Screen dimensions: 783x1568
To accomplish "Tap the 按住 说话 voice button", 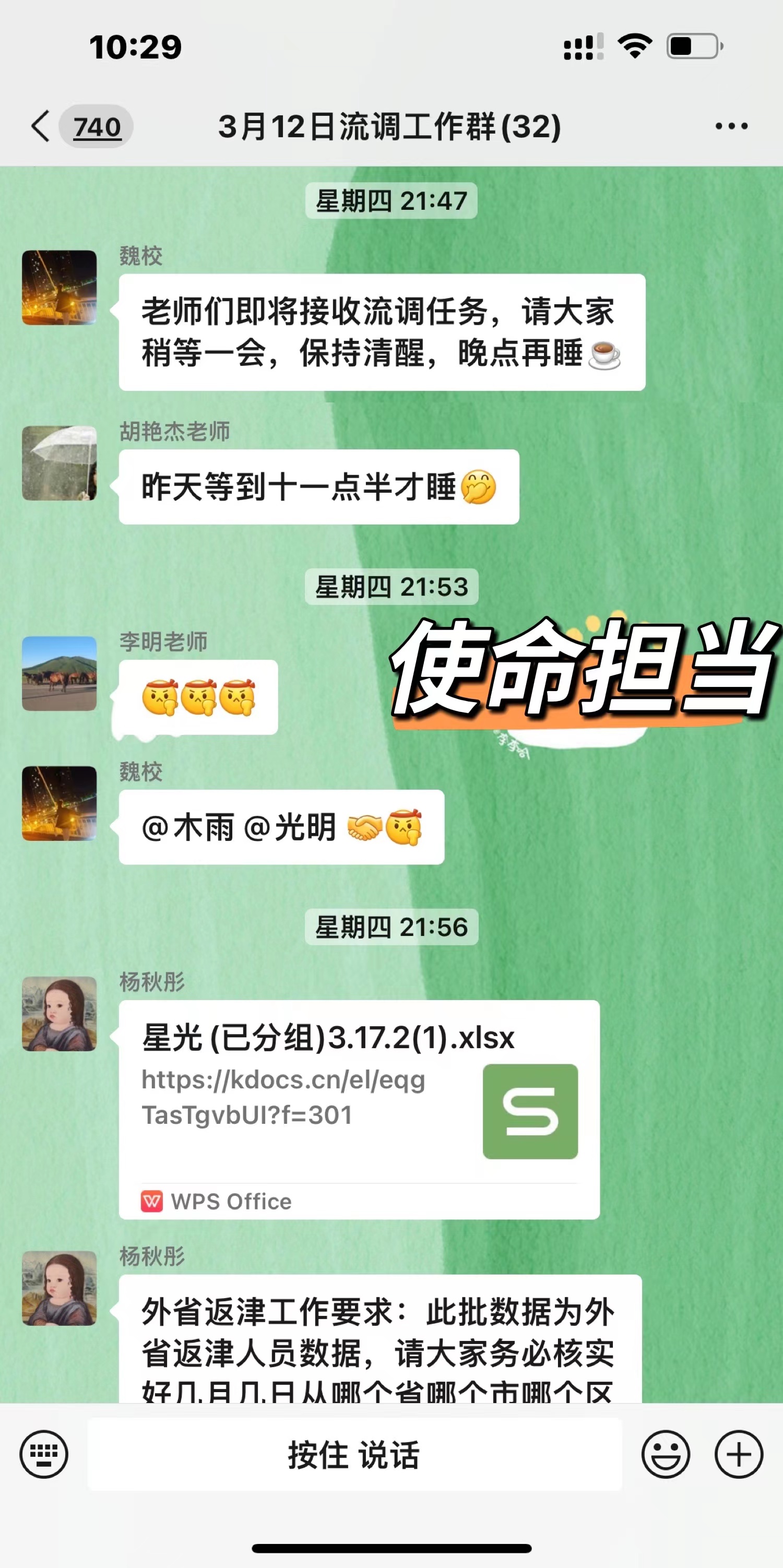I will click(354, 1455).
